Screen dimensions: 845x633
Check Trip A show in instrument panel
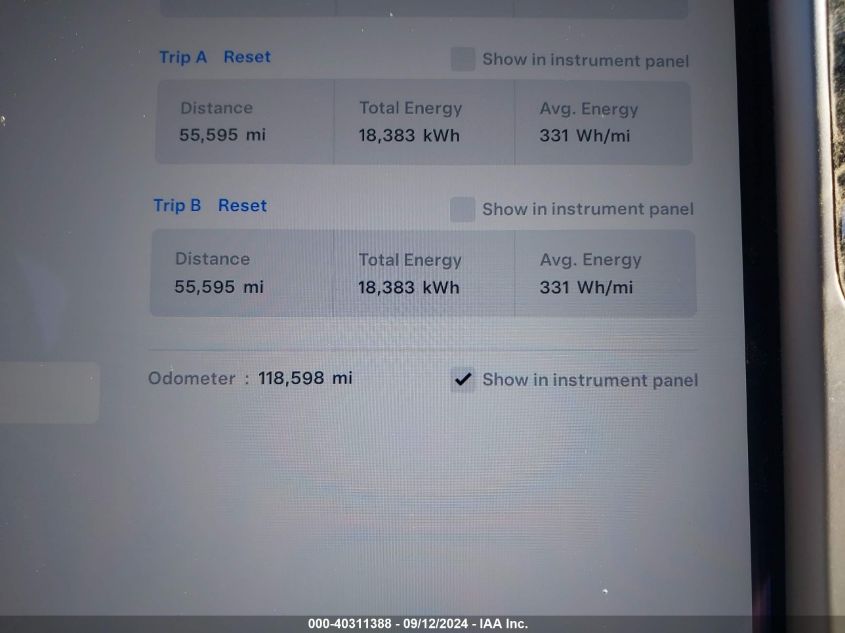pyautogui.click(x=463, y=59)
